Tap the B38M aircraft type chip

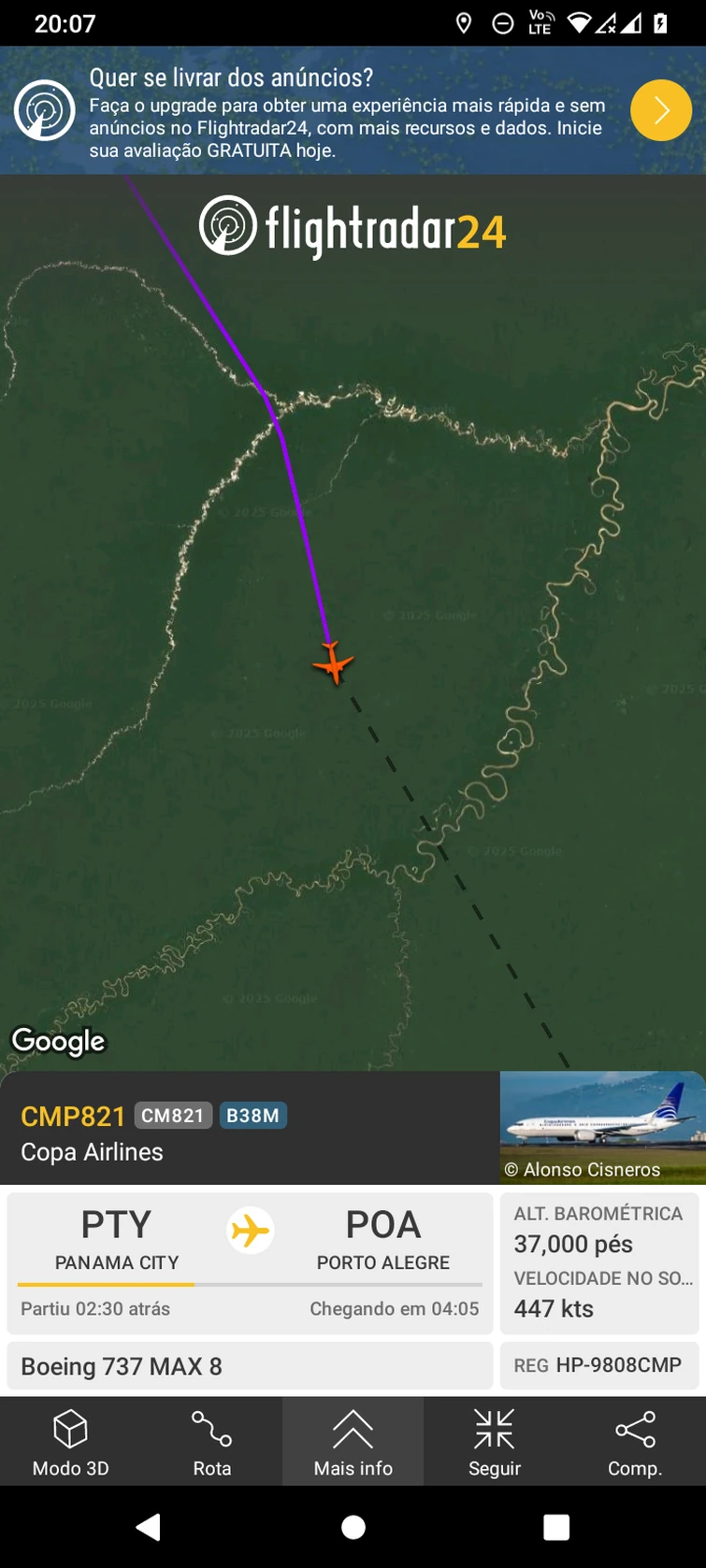point(252,1114)
